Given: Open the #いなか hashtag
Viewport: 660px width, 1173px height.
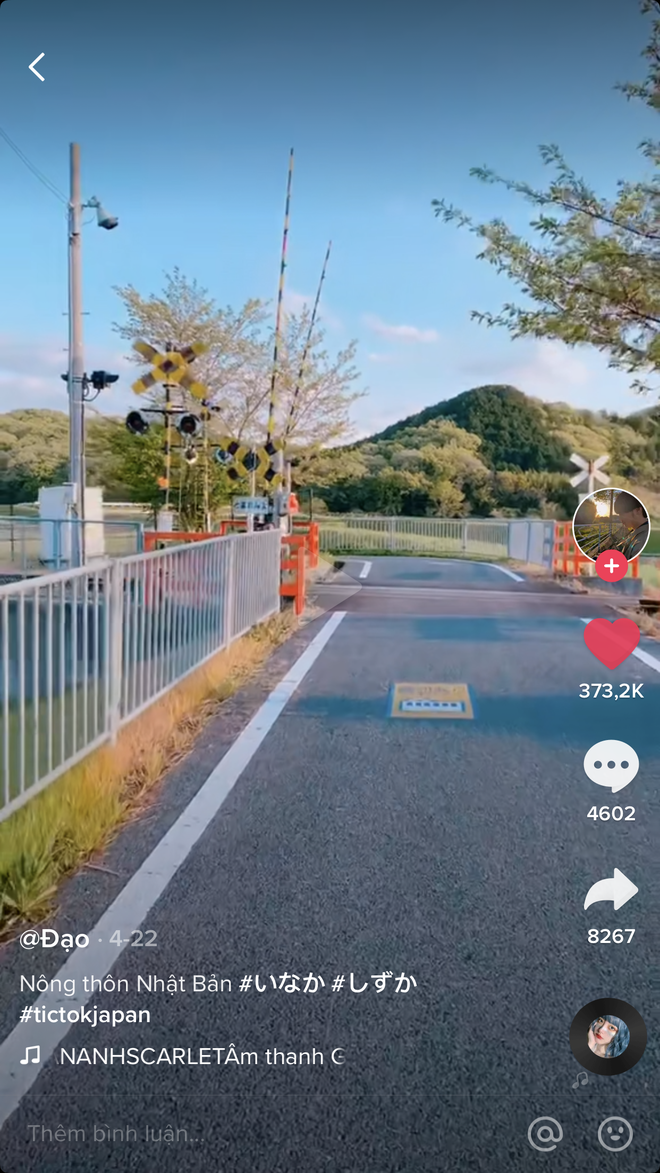Looking at the screenshot, I should [x=282, y=984].
